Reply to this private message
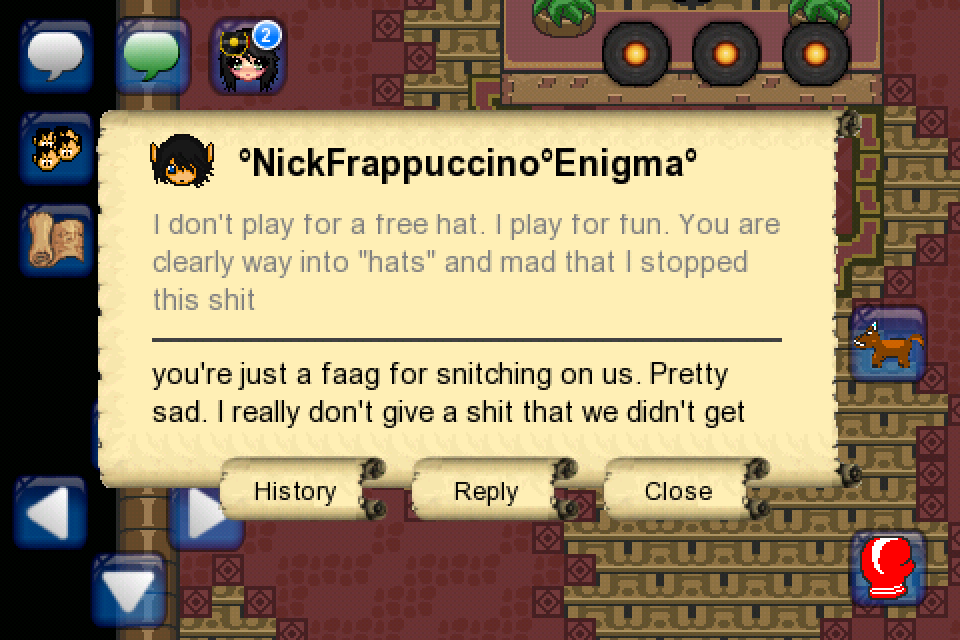Viewport: 960px width, 640px height. click(486, 491)
